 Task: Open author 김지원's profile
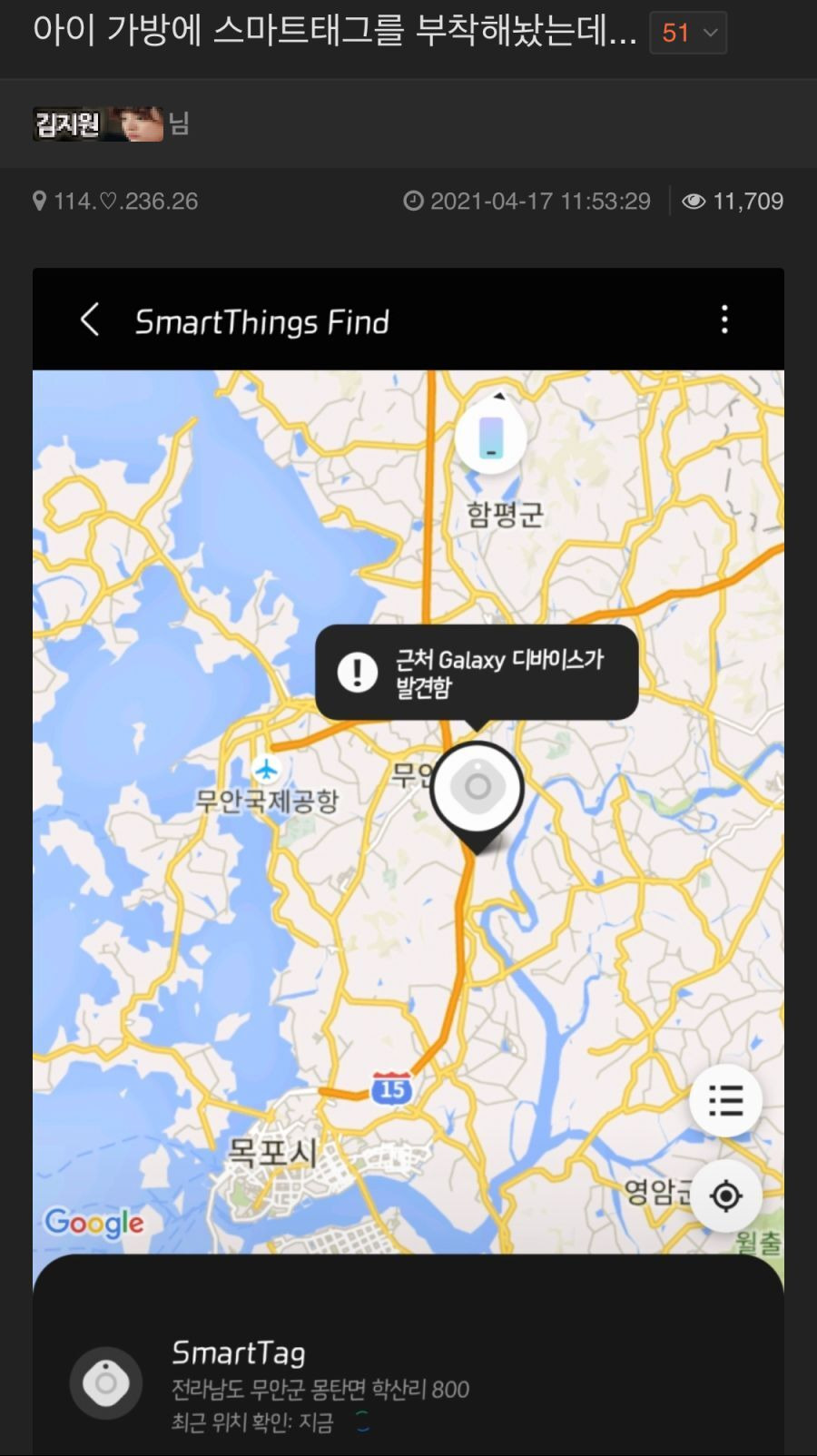click(x=98, y=123)
